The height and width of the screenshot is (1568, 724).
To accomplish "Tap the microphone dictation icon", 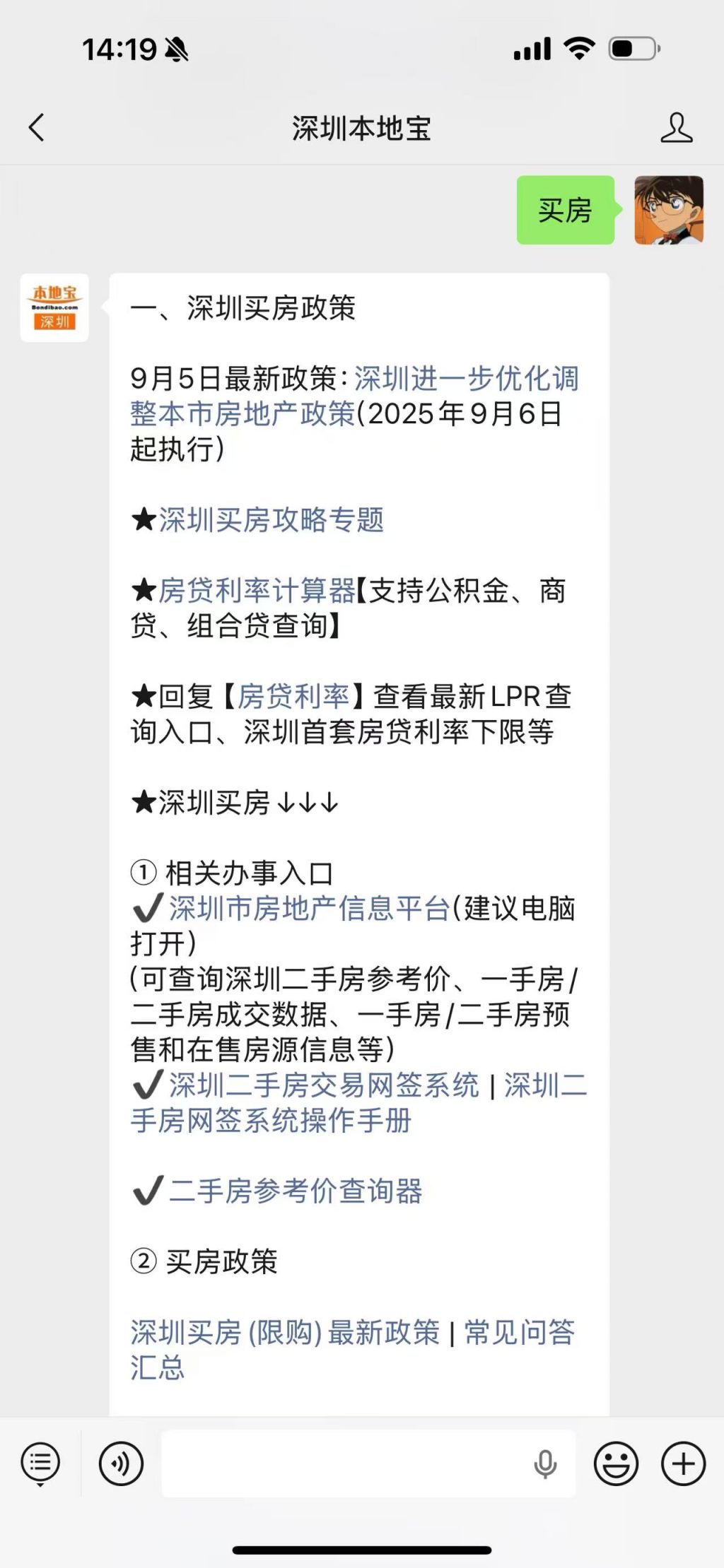I will pos(545,1463).
